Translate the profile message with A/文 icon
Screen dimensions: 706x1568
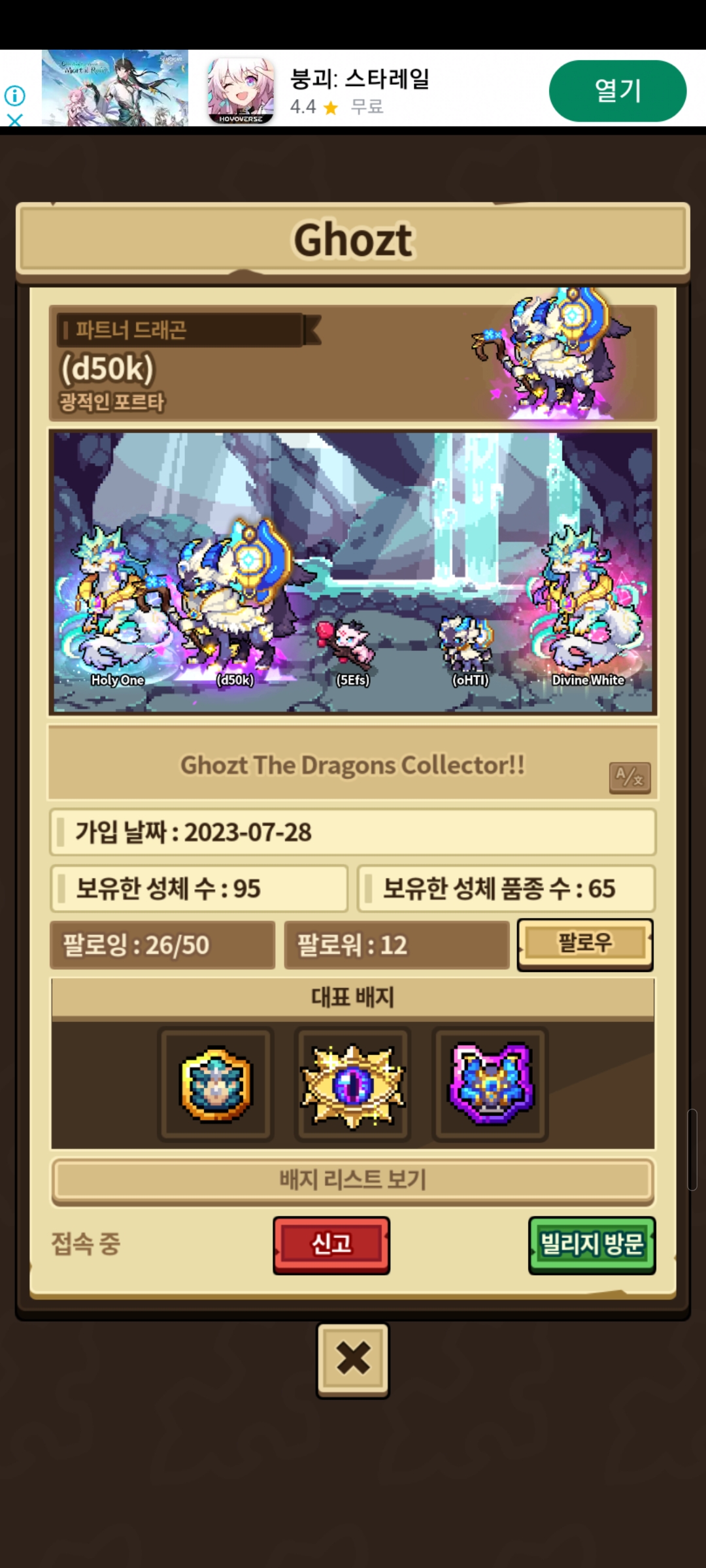[x=630, y=777]
